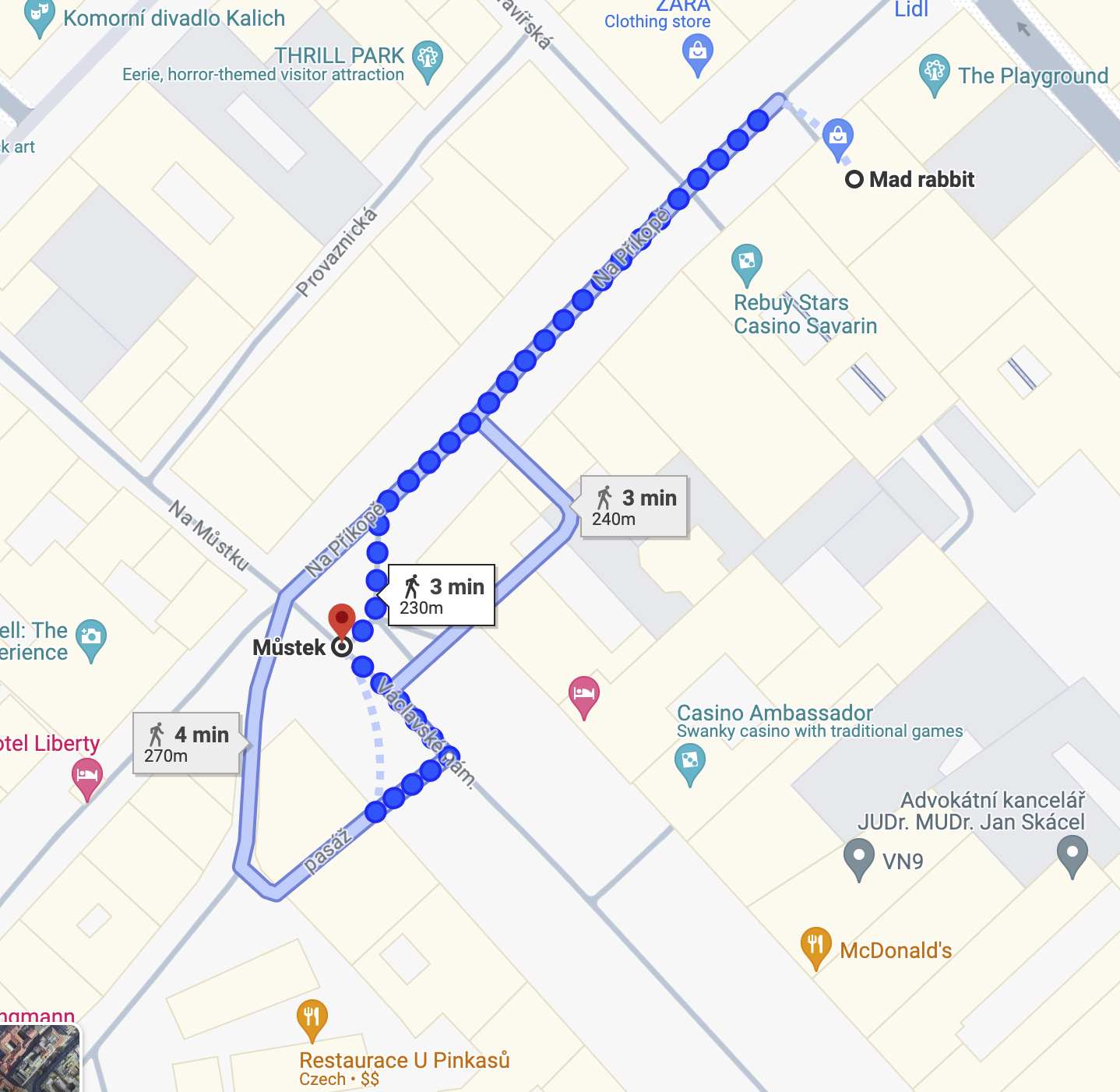The height and width of the screenshot is (1092, 1120).
Task: Open the THRILL PARK attraction pin
Action: tap(427, 59)
